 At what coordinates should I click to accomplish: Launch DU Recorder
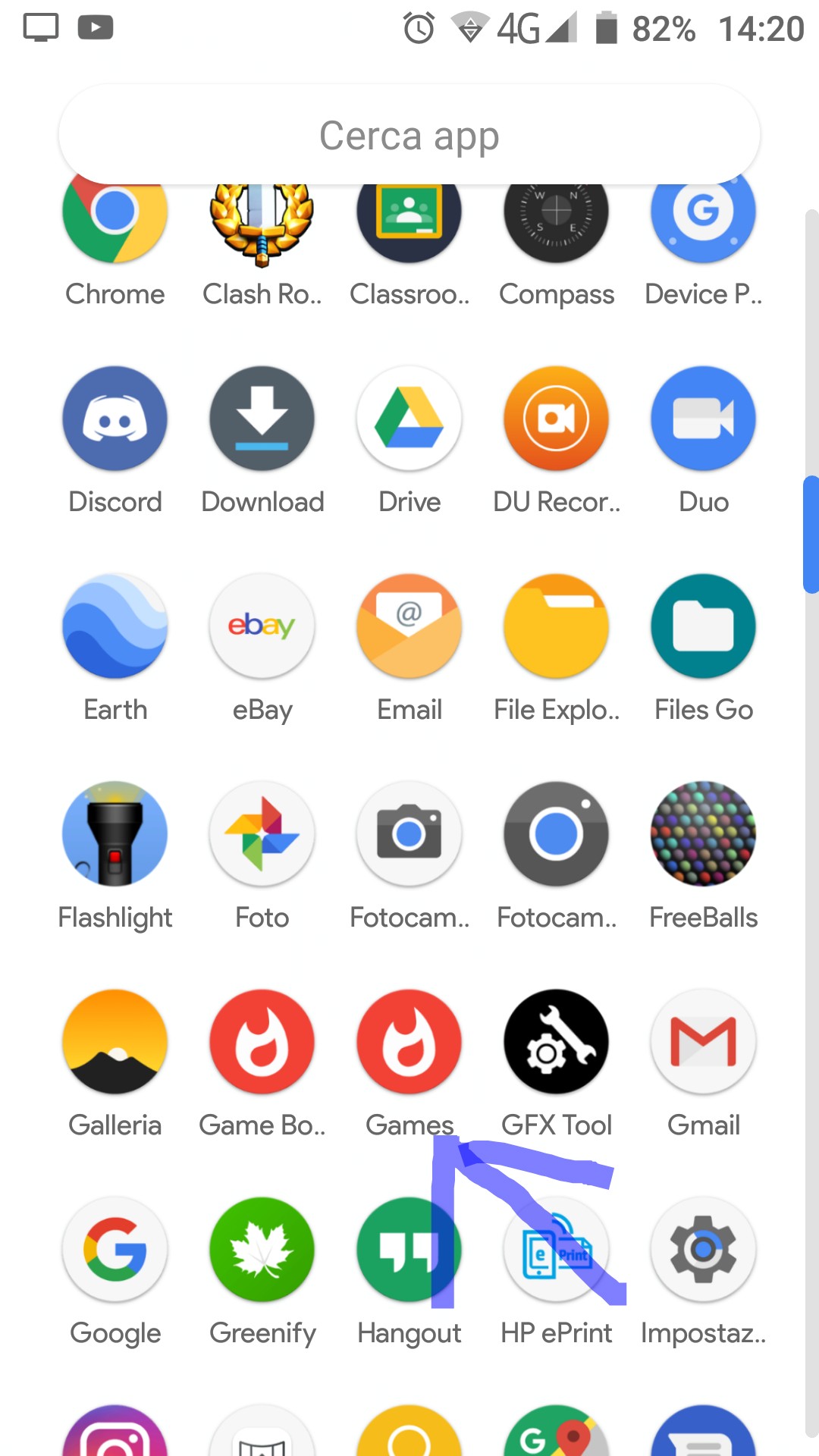[557, 419]
